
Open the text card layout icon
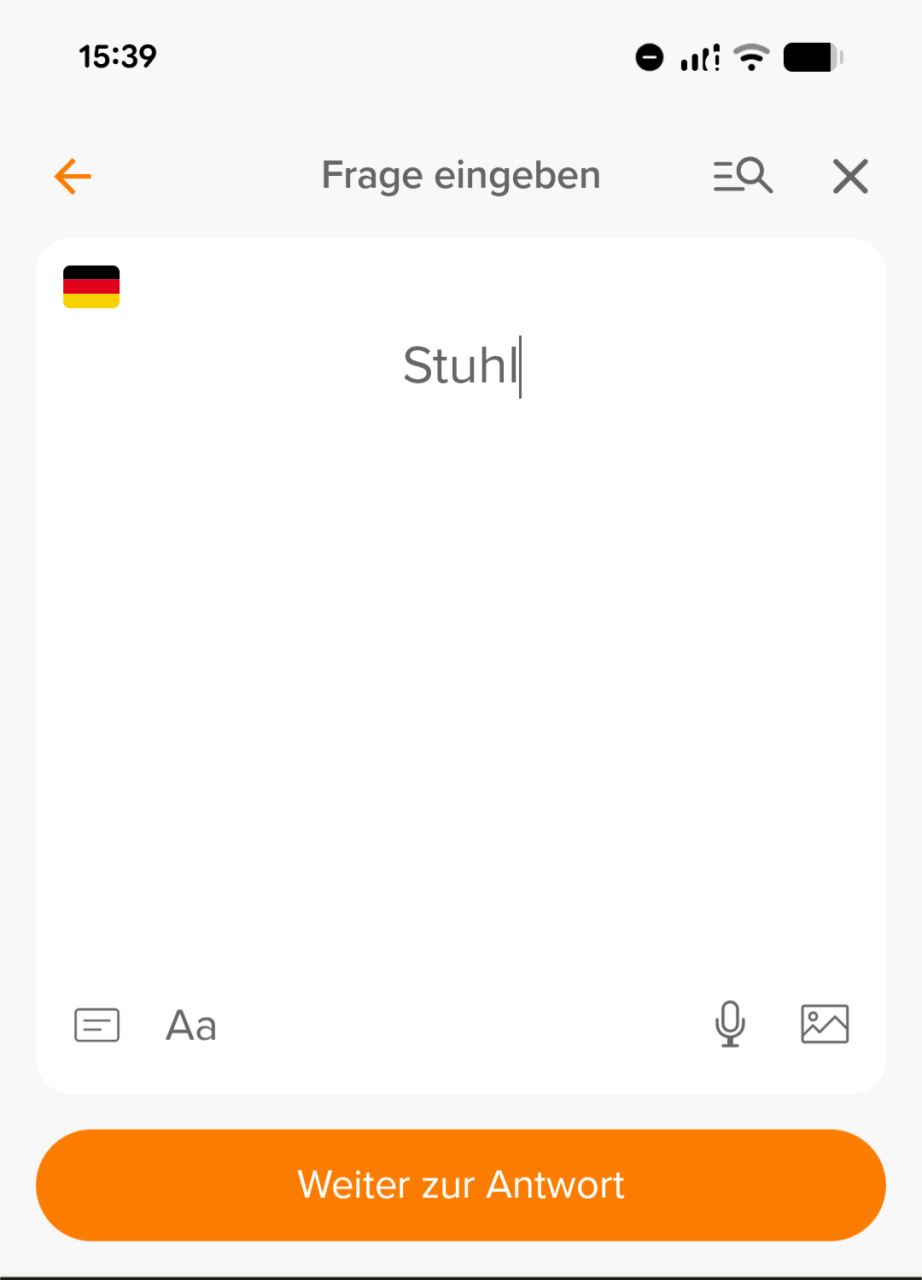click(x=97, y=1025)
